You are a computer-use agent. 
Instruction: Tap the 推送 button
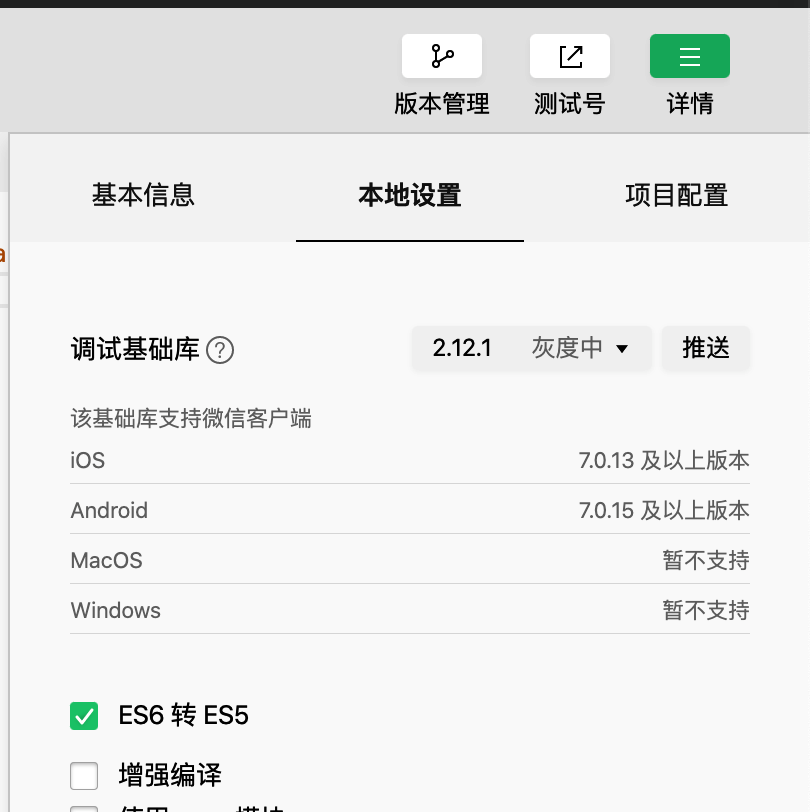tap(706, 348)
